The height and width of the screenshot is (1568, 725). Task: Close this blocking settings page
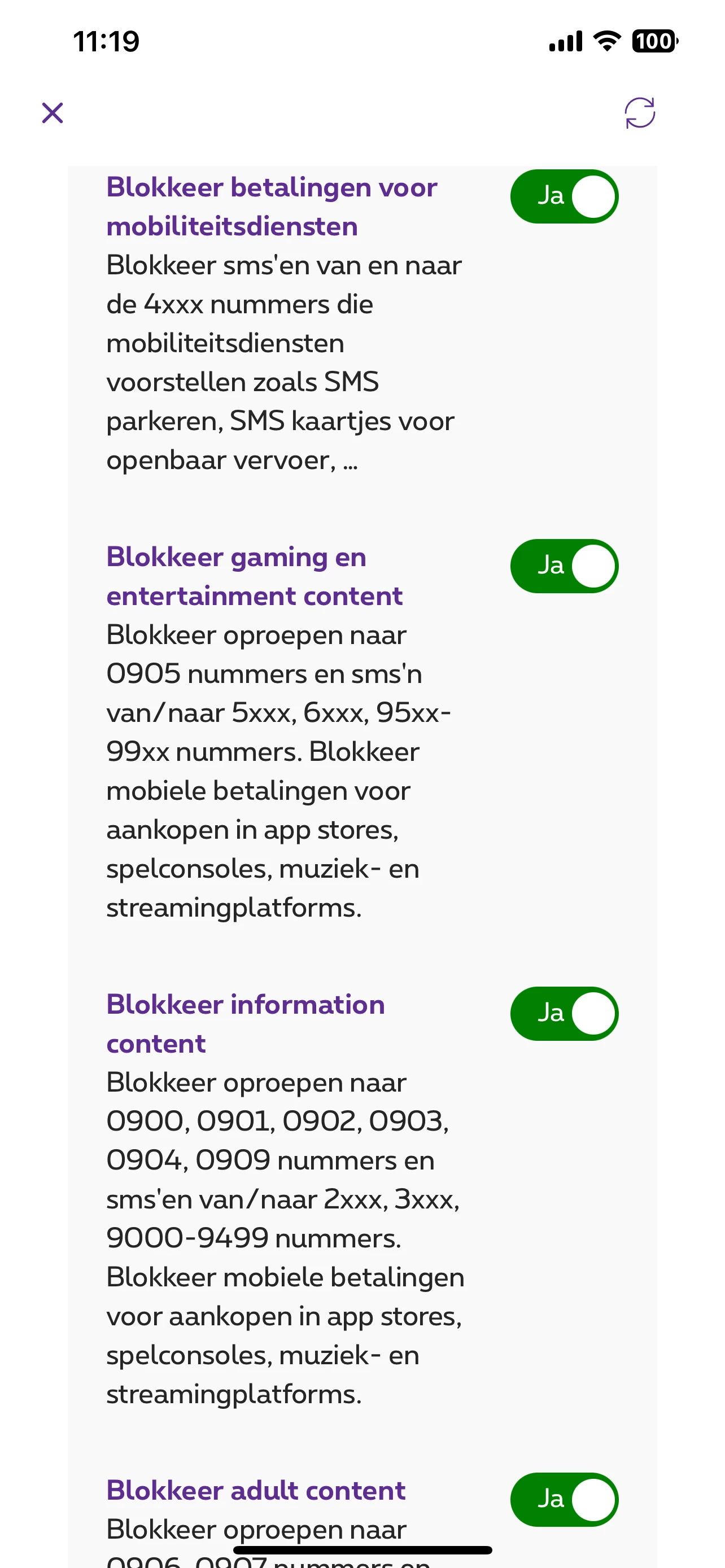click(x=53, y=113)
